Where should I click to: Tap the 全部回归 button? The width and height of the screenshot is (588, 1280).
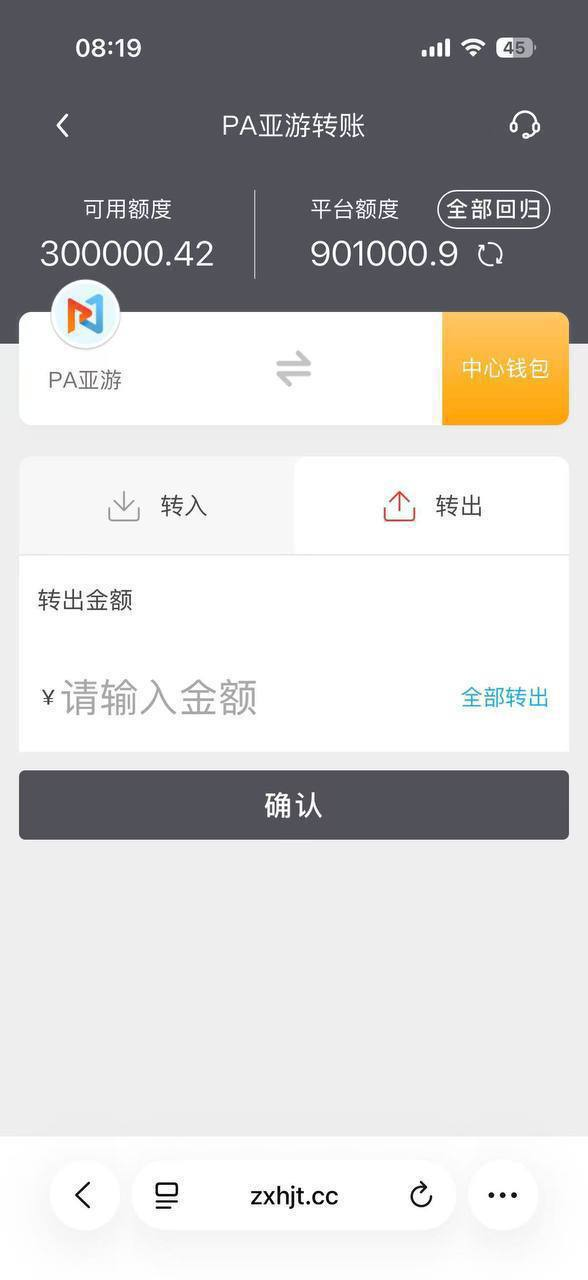(x=494, y=209)
